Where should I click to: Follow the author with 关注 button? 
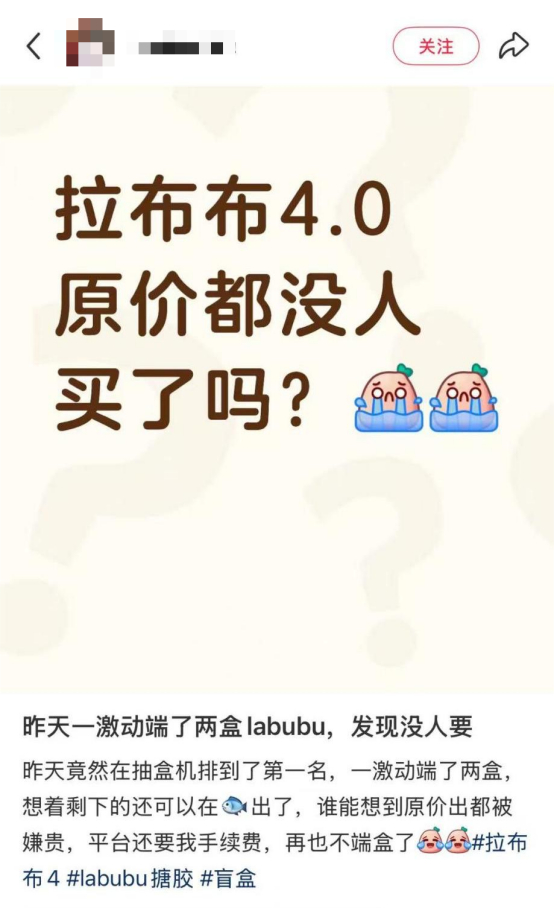(x=436, y=46)
